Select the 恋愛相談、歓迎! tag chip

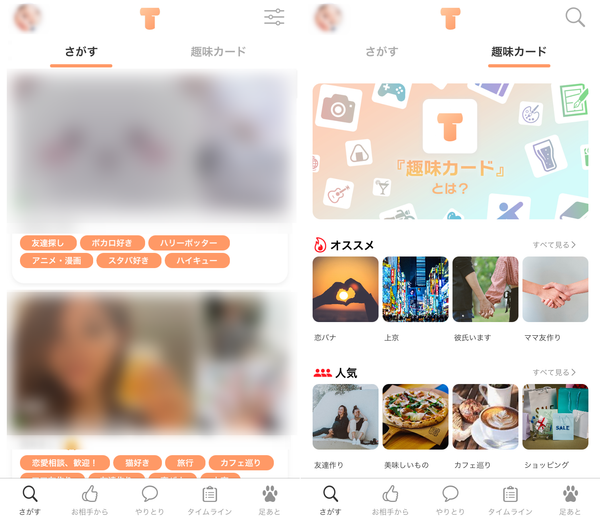[65, 463]
